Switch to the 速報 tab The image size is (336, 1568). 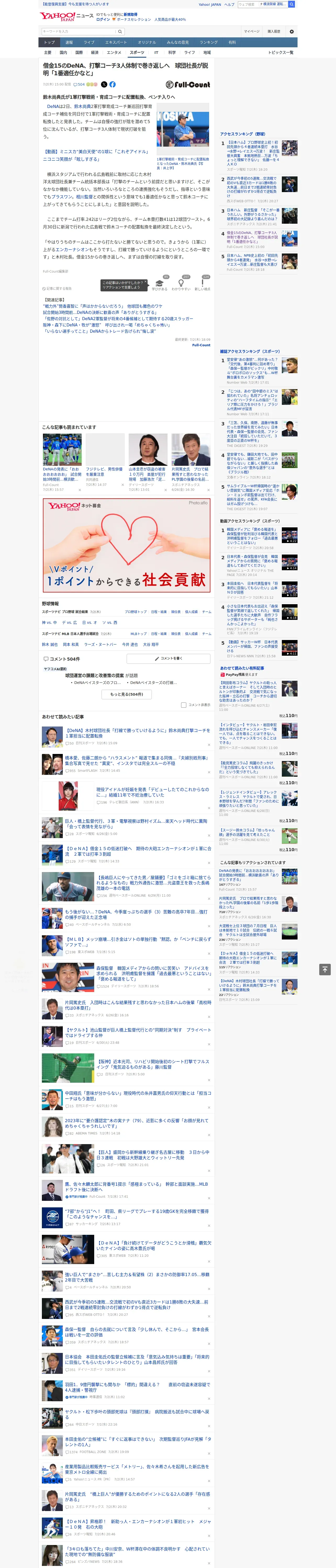69,43
